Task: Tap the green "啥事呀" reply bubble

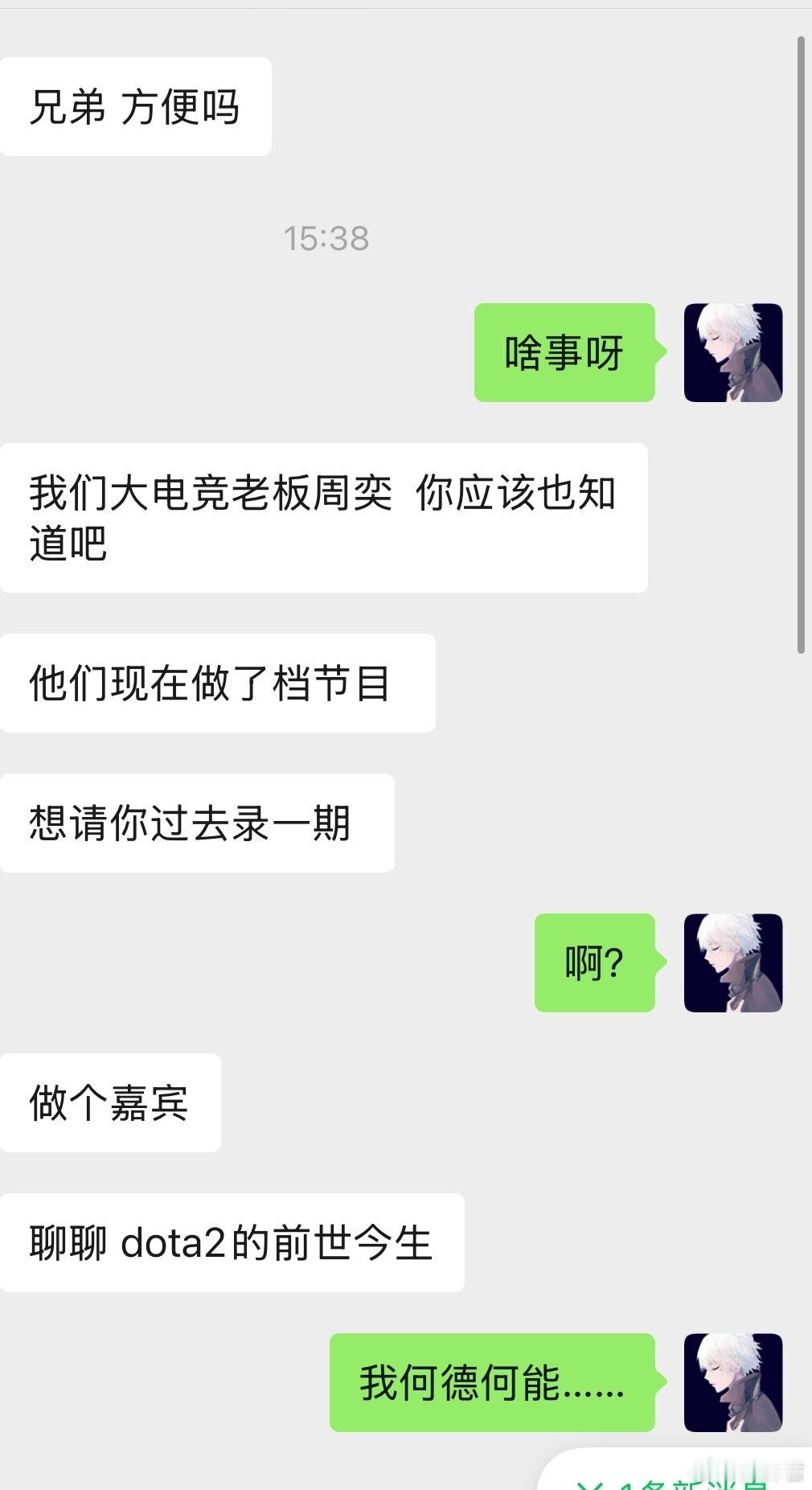Action: point(565,354)
